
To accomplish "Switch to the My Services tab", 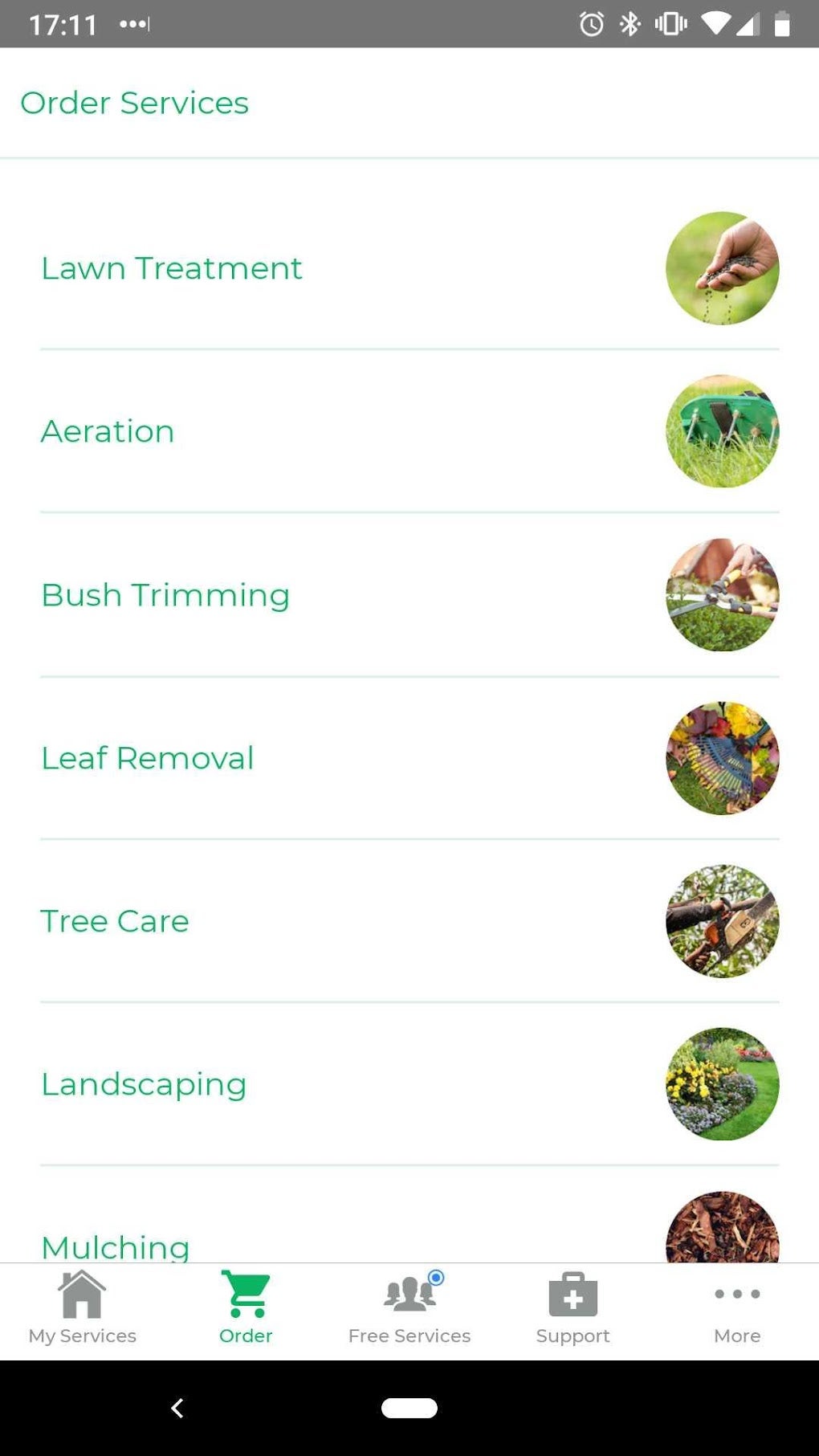I will 82,1308.
